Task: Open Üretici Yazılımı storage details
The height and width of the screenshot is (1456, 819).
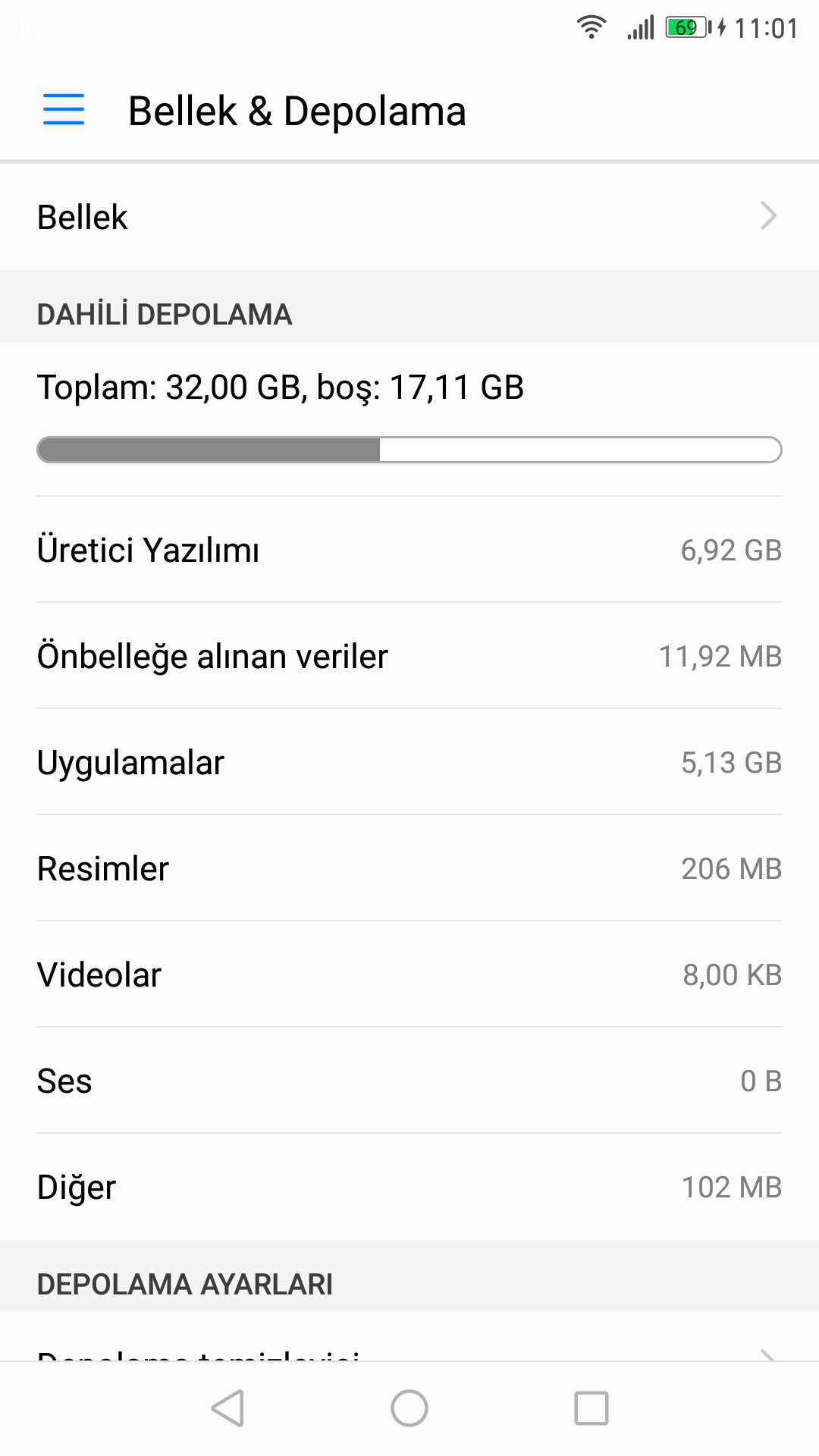Action: 409,550
